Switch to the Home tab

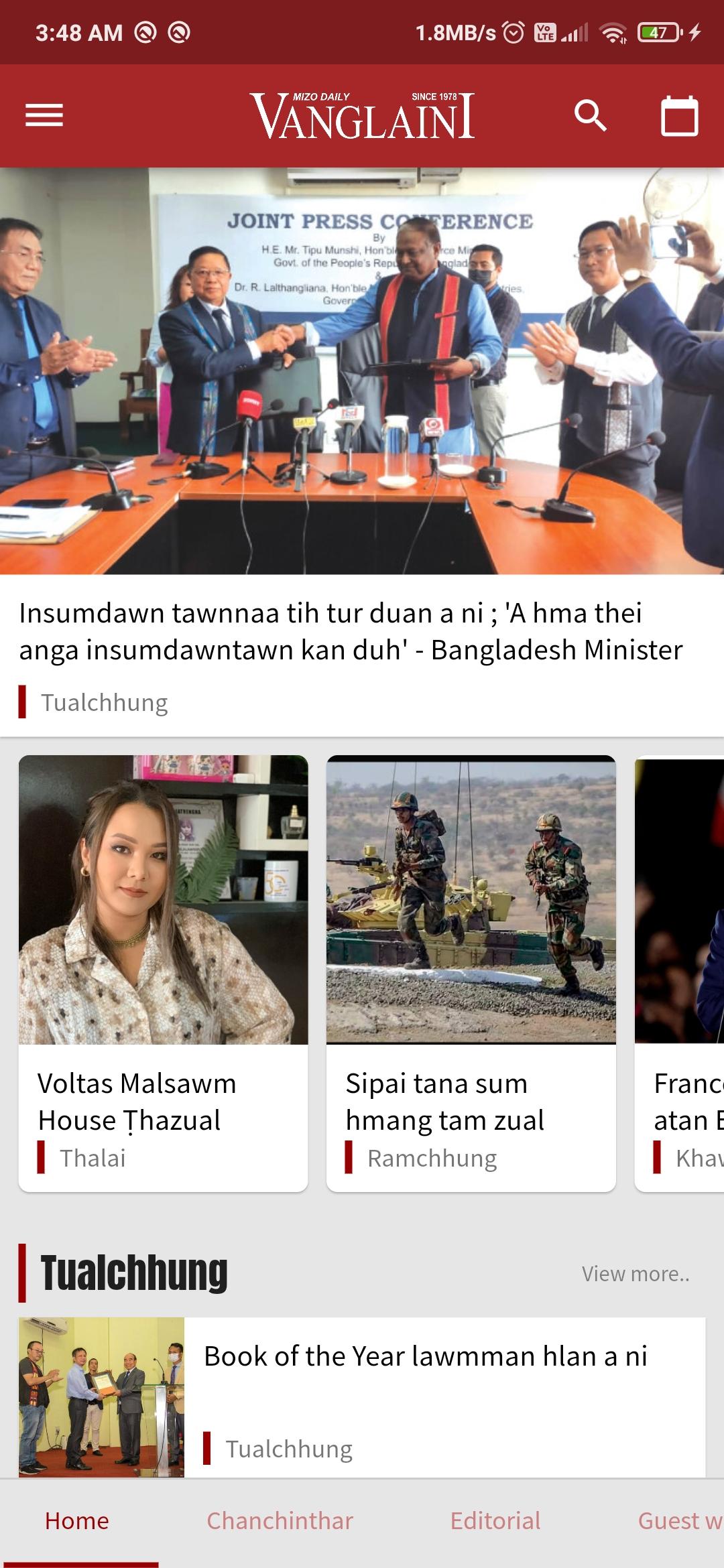click(77, 1521)
